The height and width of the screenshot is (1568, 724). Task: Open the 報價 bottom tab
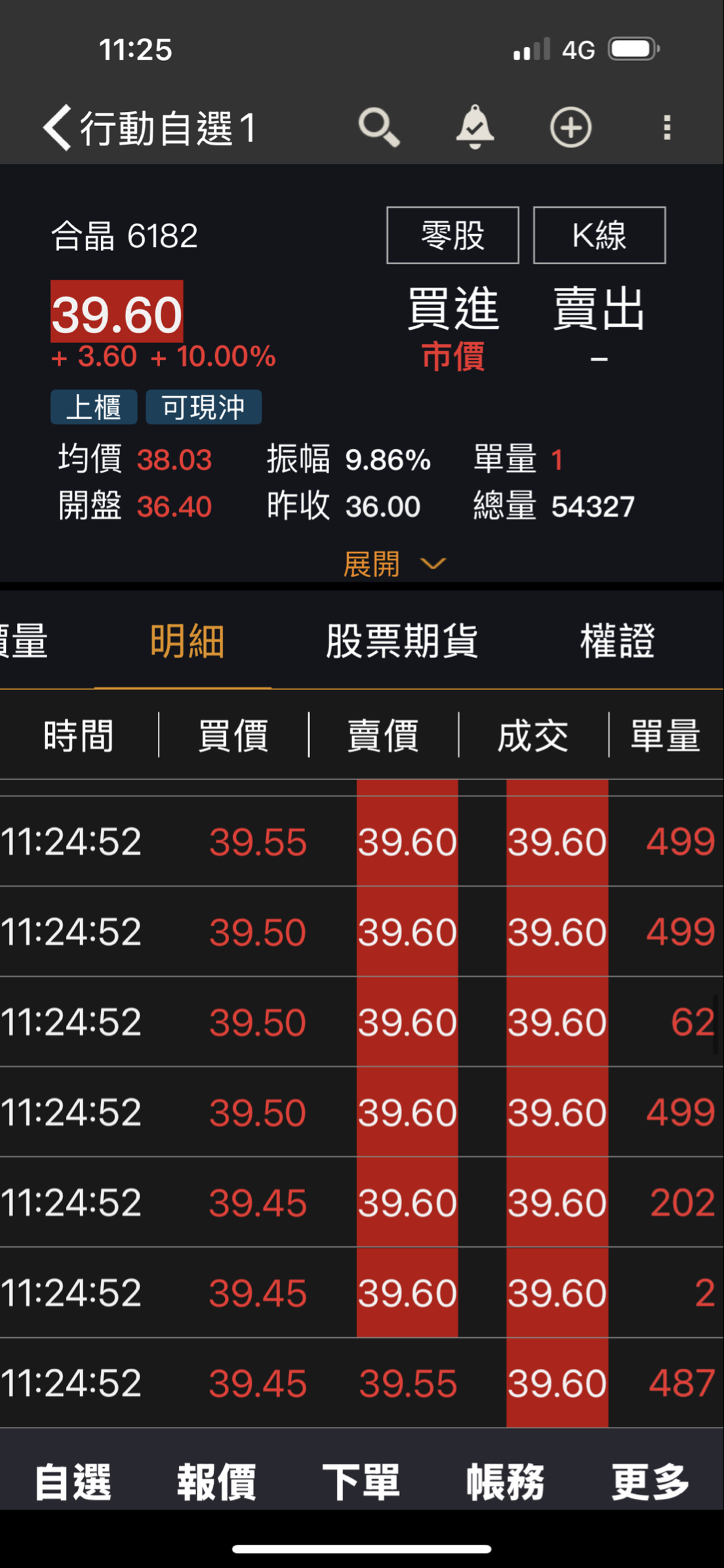click(x=217, y=1481)
